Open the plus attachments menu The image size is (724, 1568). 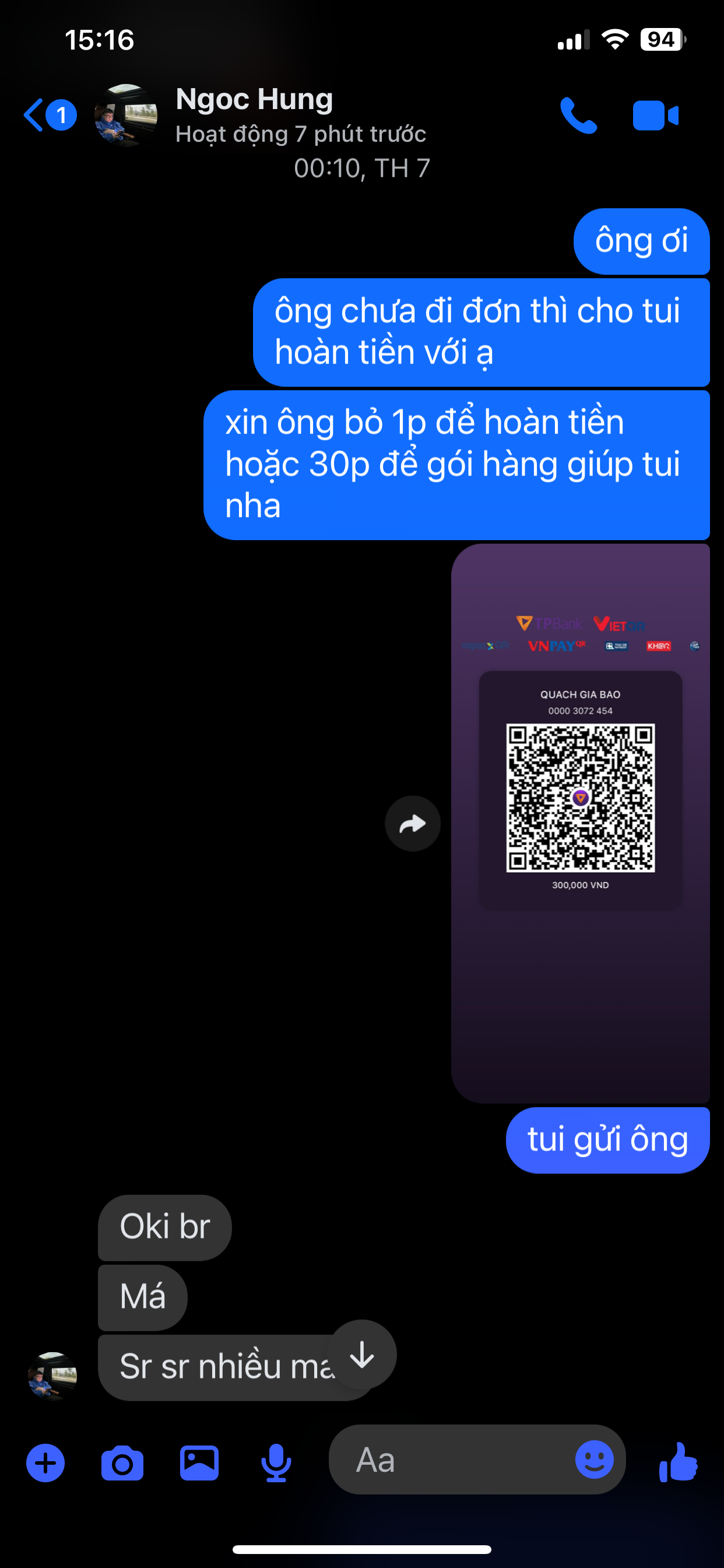coord(45,1462)
